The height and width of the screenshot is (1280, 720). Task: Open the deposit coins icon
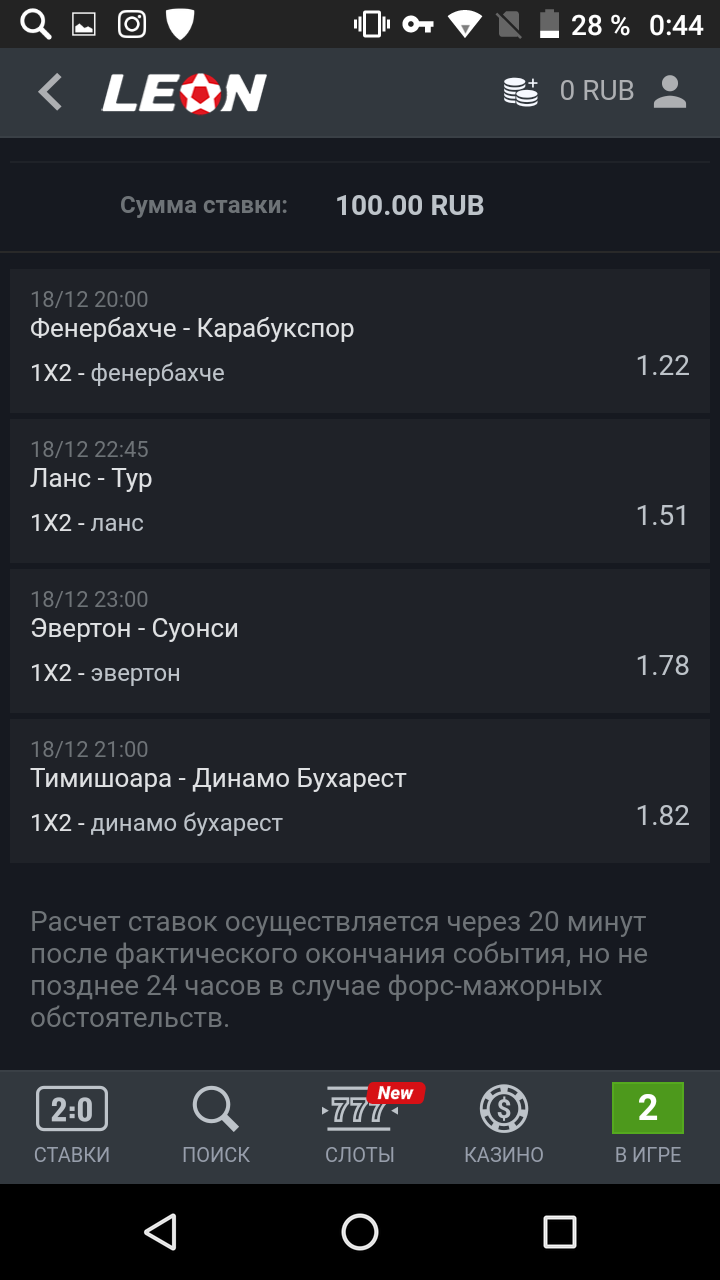pos(521,91)
